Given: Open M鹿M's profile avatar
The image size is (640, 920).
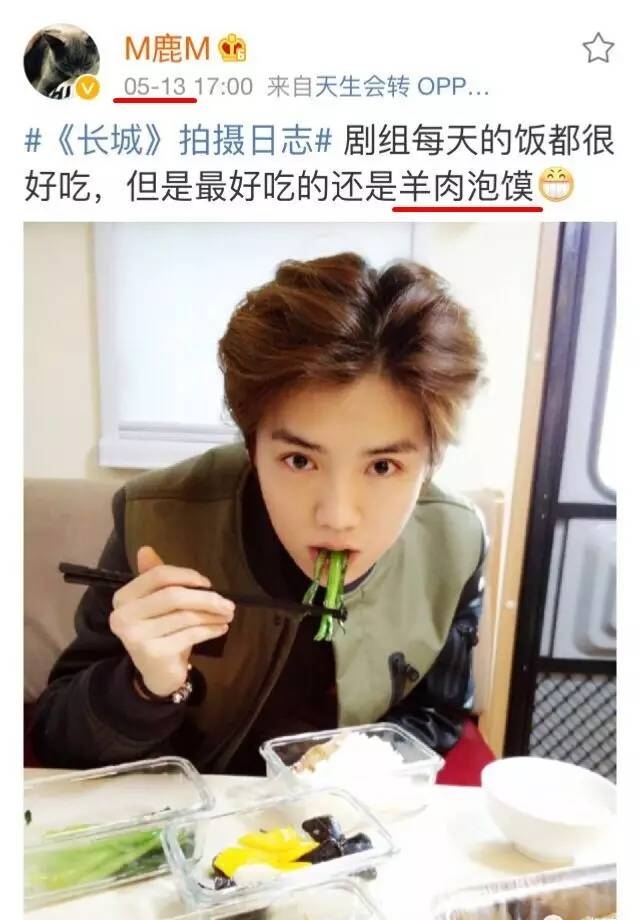Looking at the screenshot, I should 61,62.
